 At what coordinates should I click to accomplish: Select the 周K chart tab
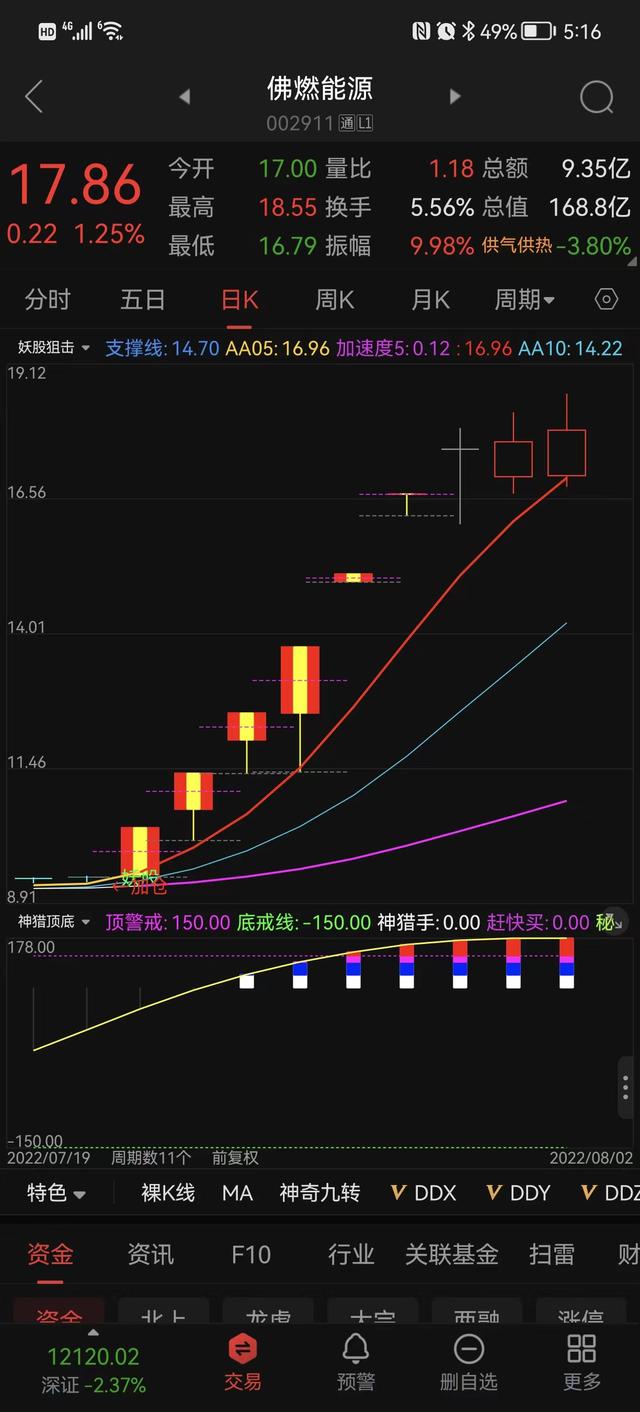pos(335,300)
